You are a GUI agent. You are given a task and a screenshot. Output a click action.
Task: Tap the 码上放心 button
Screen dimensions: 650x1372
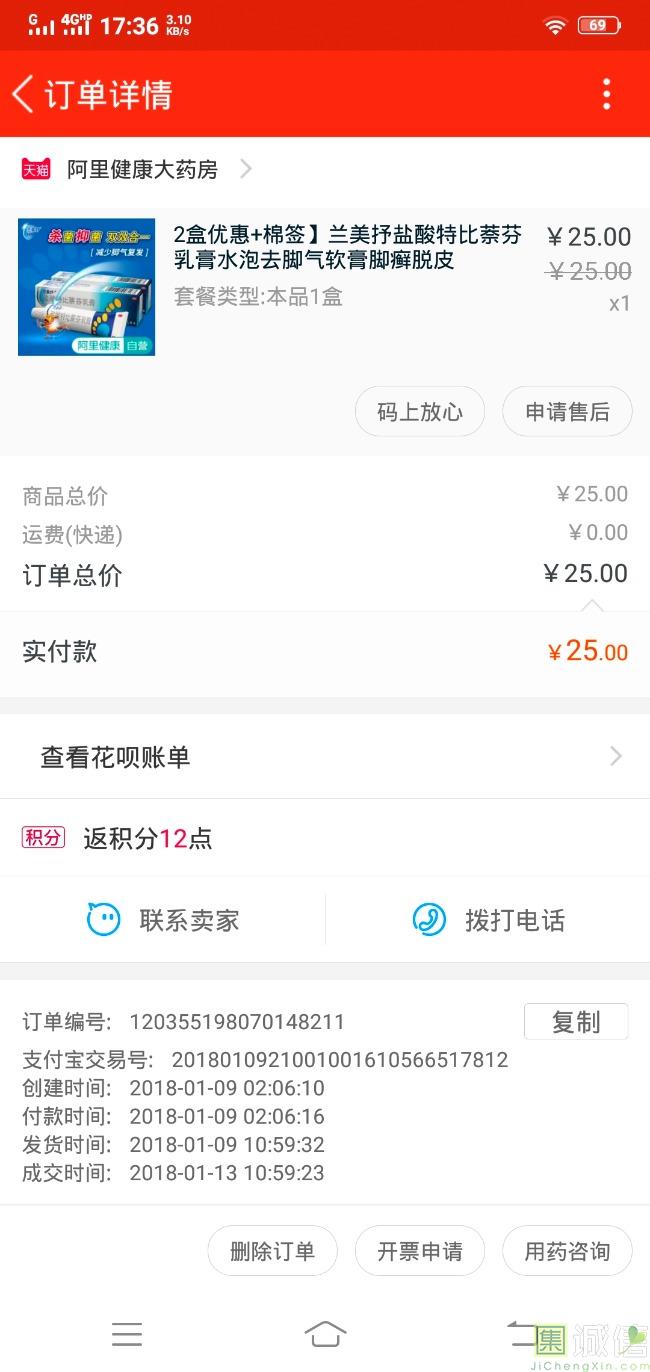coord(420,412)
